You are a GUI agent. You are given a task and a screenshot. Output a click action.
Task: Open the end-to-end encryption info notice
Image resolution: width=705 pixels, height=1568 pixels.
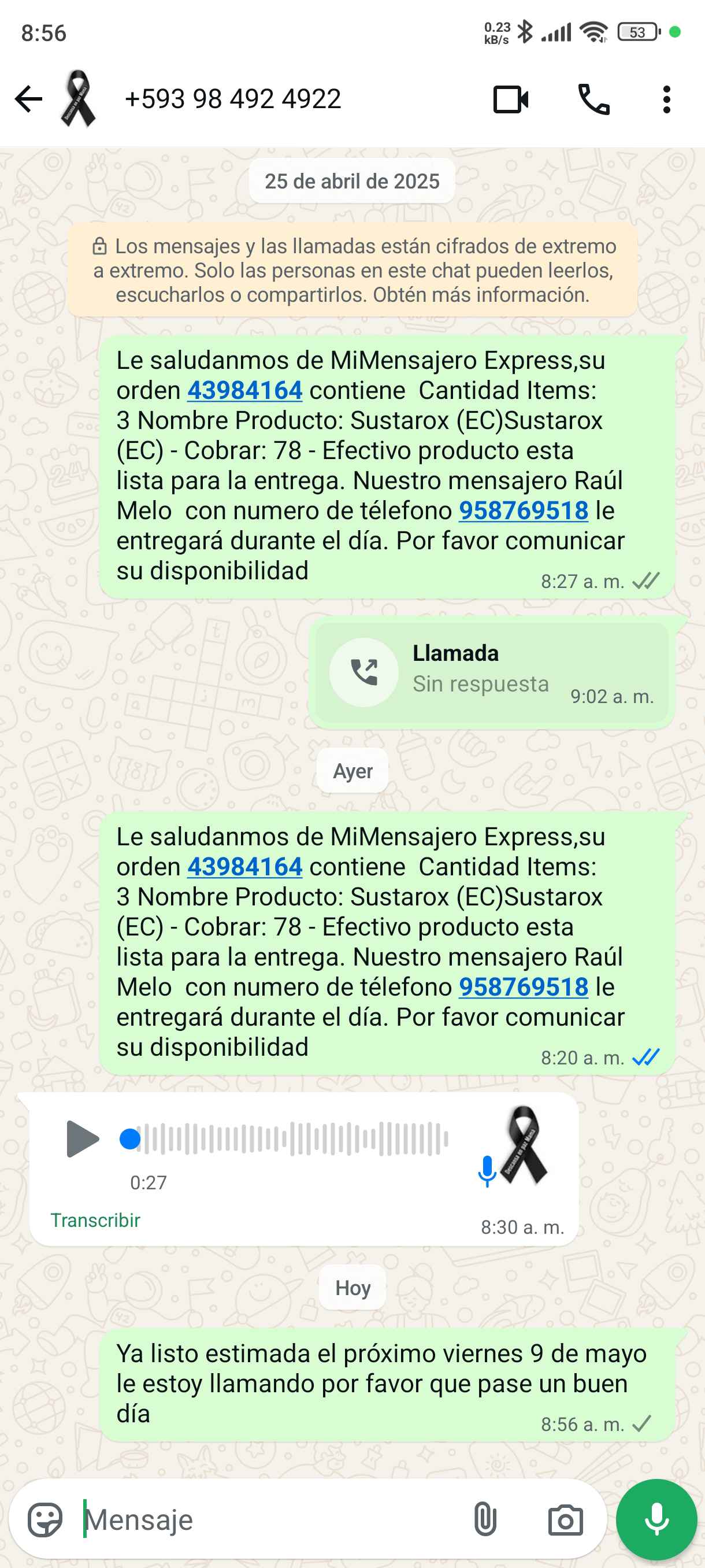[353, 270]
